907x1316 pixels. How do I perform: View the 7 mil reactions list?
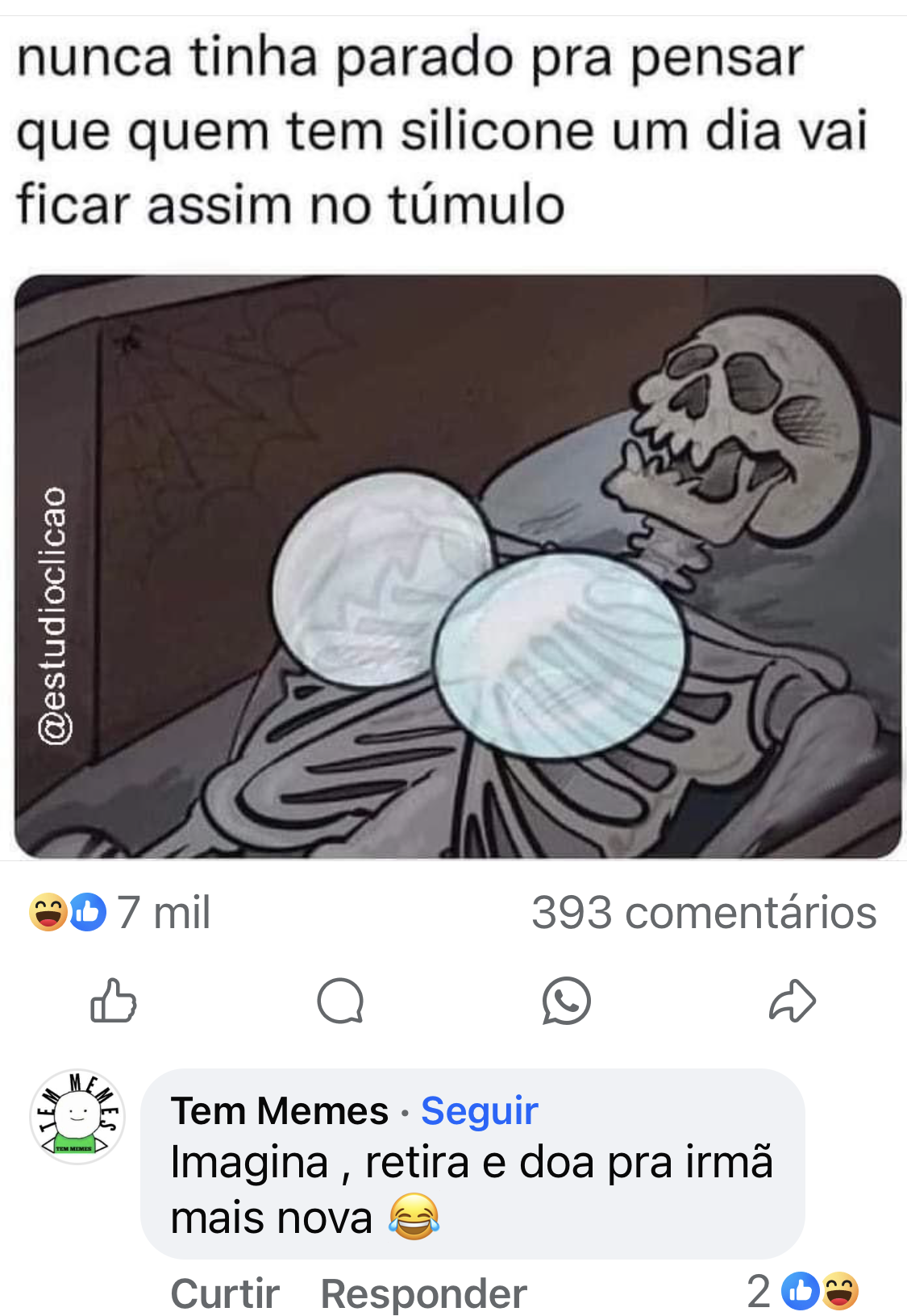[121, 913]
